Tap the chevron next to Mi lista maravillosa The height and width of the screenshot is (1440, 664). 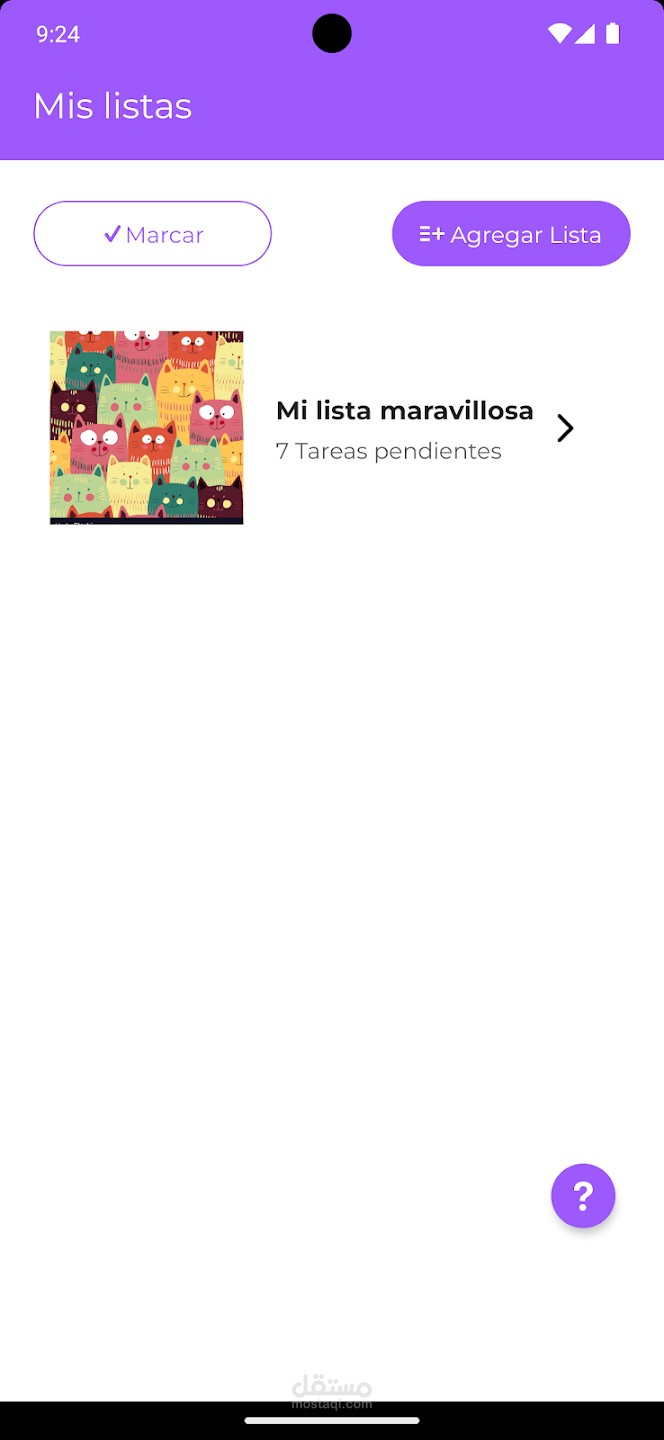[x=565, y=429]
